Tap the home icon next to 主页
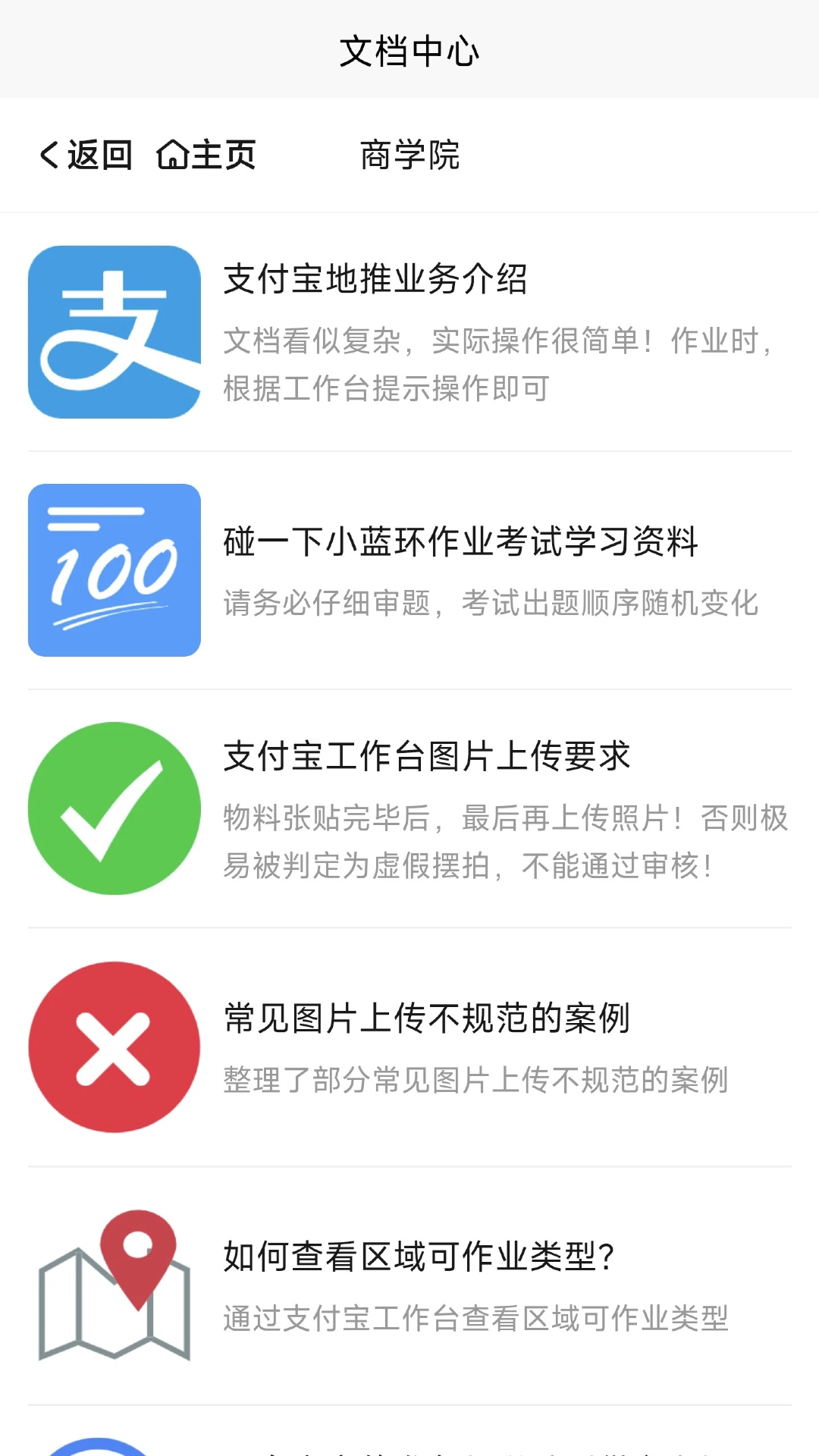 tap(173, 155)
